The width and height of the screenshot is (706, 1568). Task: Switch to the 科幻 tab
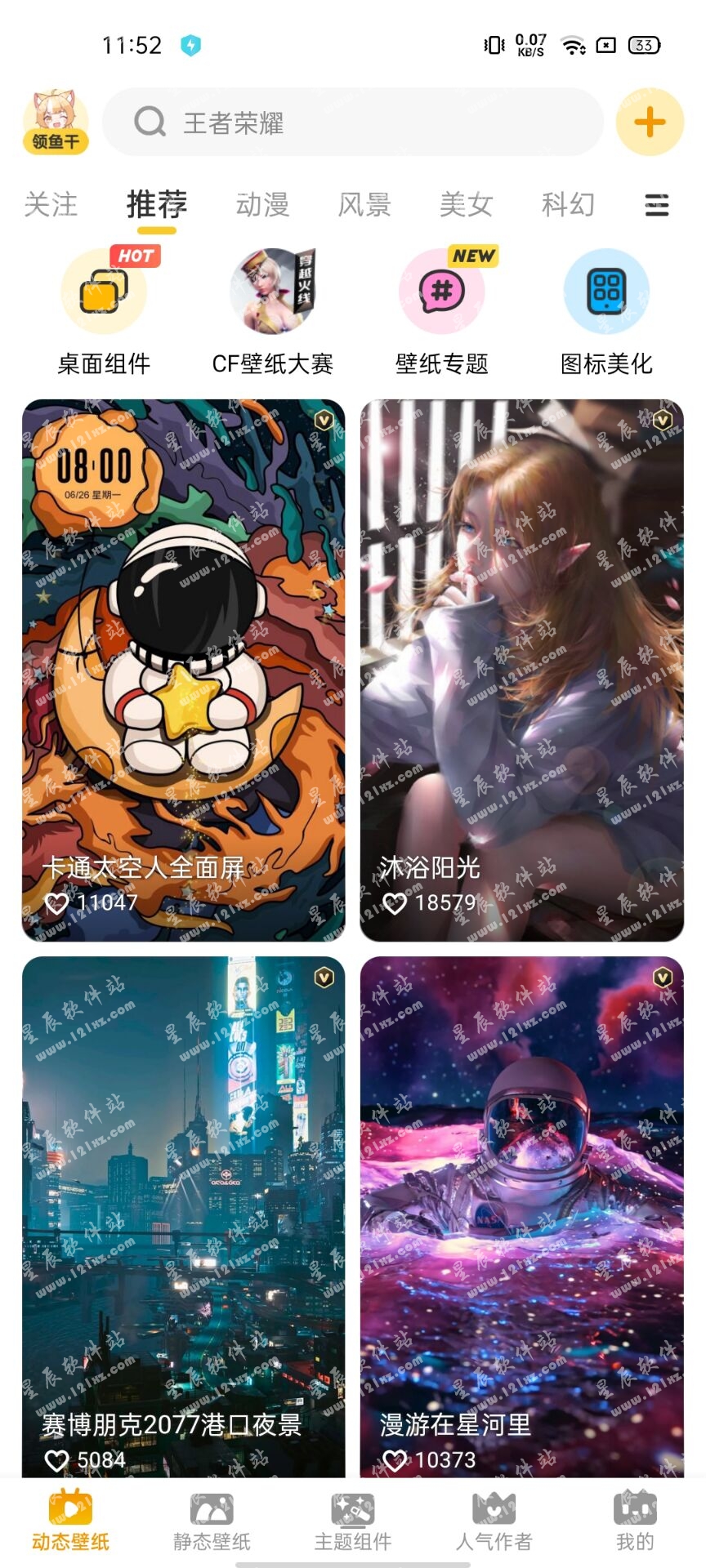click(568, 204)
